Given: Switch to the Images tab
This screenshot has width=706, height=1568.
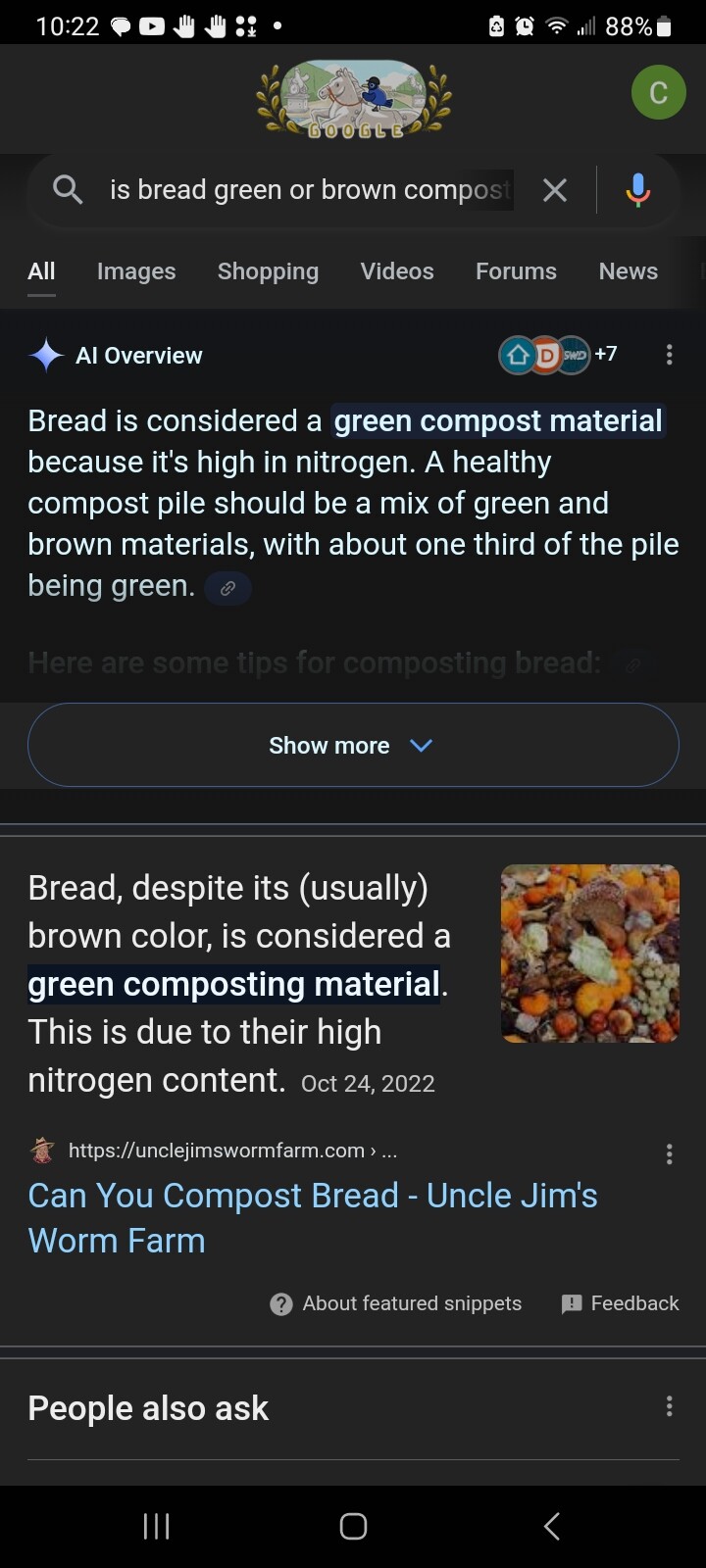Looking at the screenshot, I should pos(136,271).
